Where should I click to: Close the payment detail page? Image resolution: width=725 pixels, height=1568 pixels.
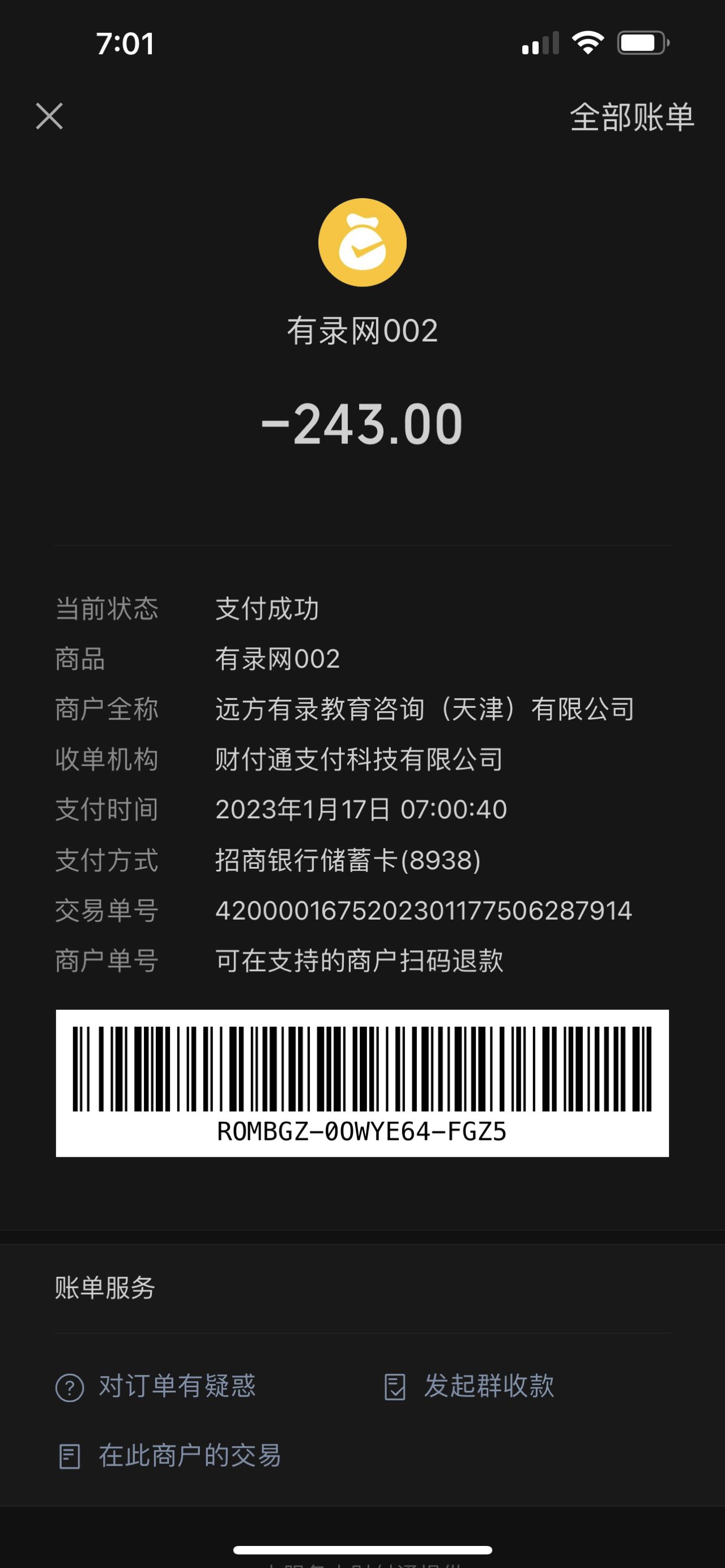(x=49, y=116)
